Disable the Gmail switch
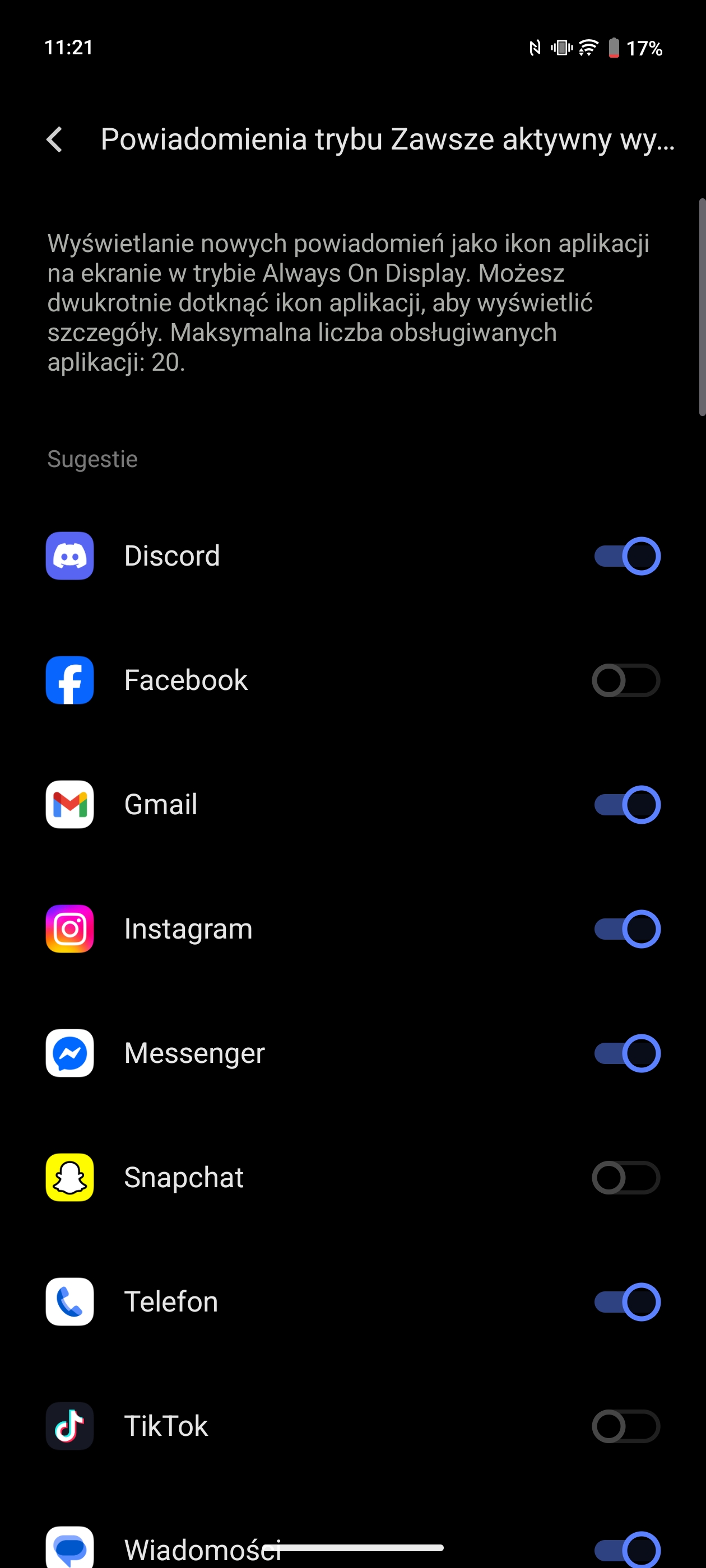Image resolution: width=706 pixels, height=1568 pixels. (627, 804)
